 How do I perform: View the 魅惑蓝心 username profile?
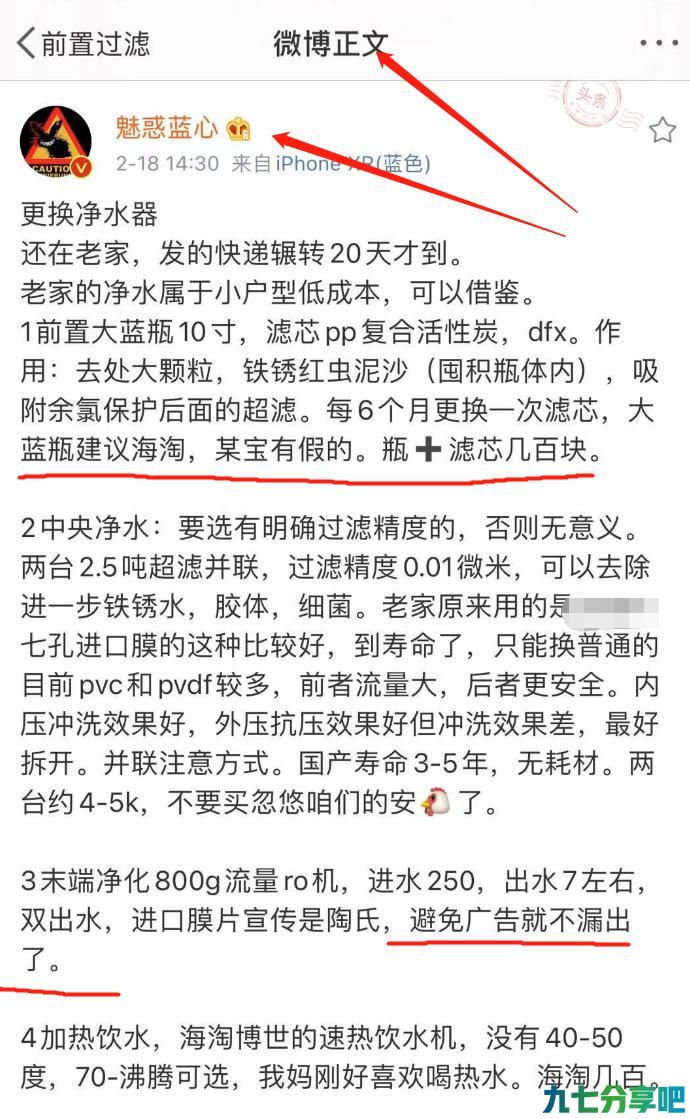pyautogui.click(x=166, y=128)
